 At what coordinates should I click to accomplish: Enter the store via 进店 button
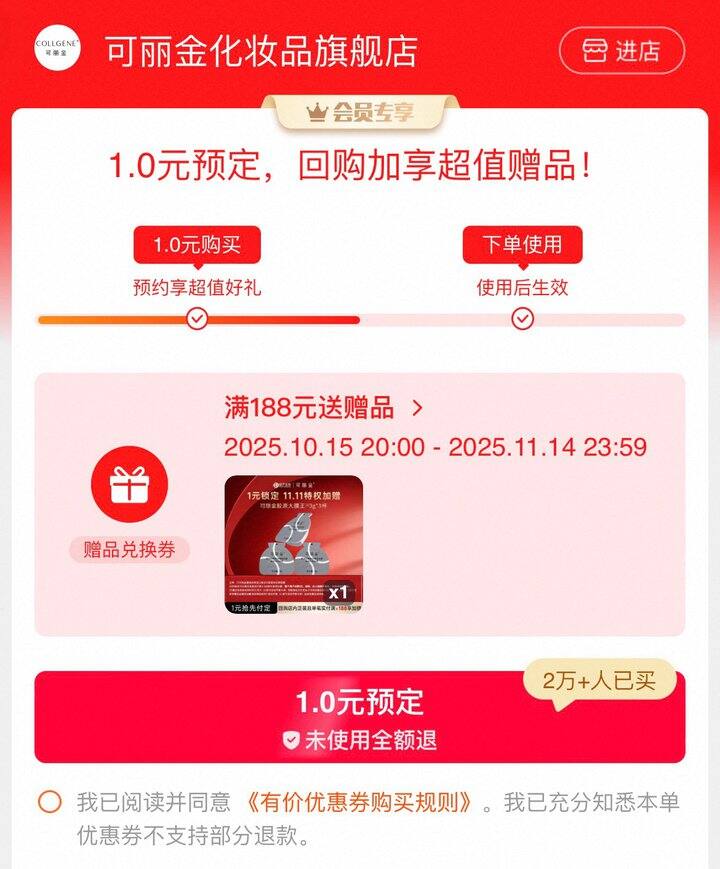point(621,51)
